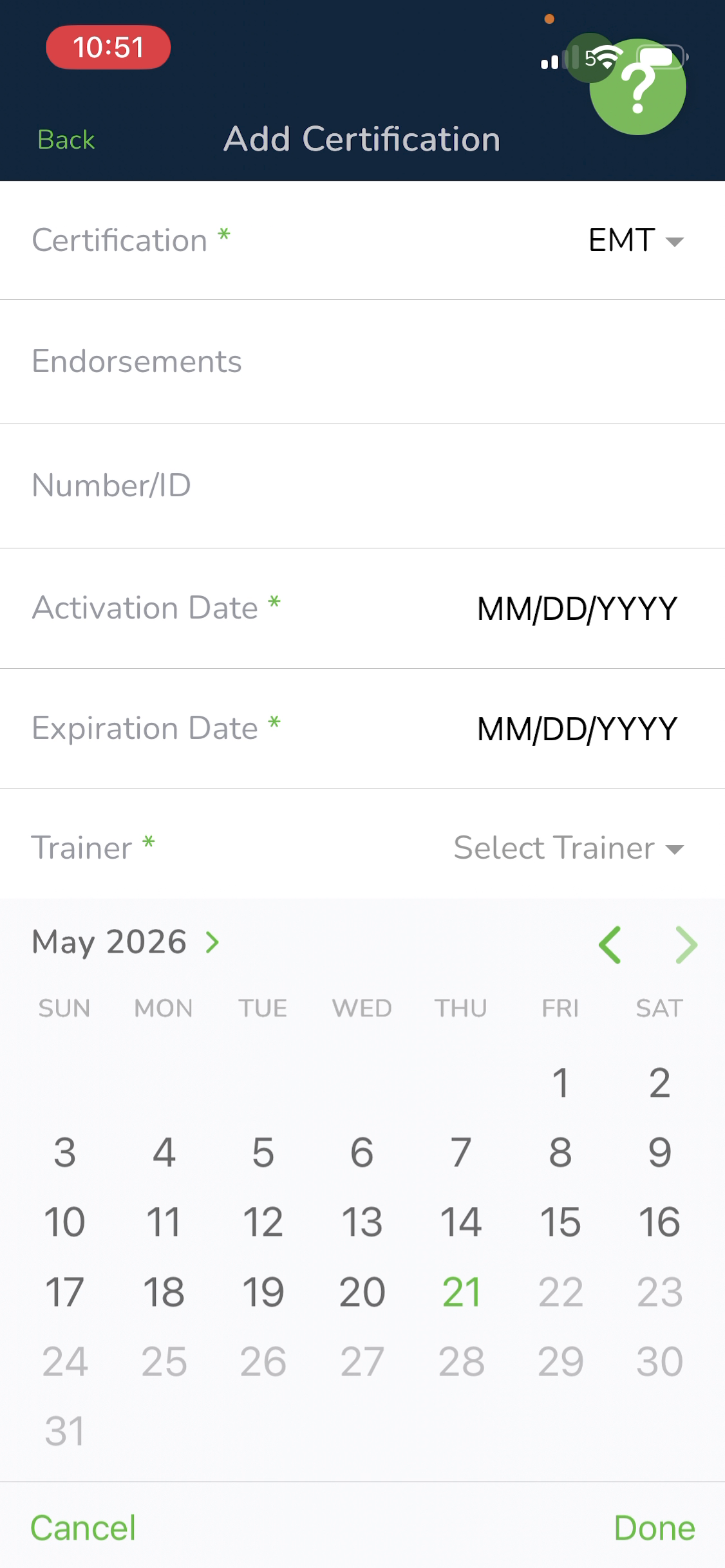Screen dimensions: 725x1568
Task: Select May 10 on the calendar
Action: coord(64,1222)
